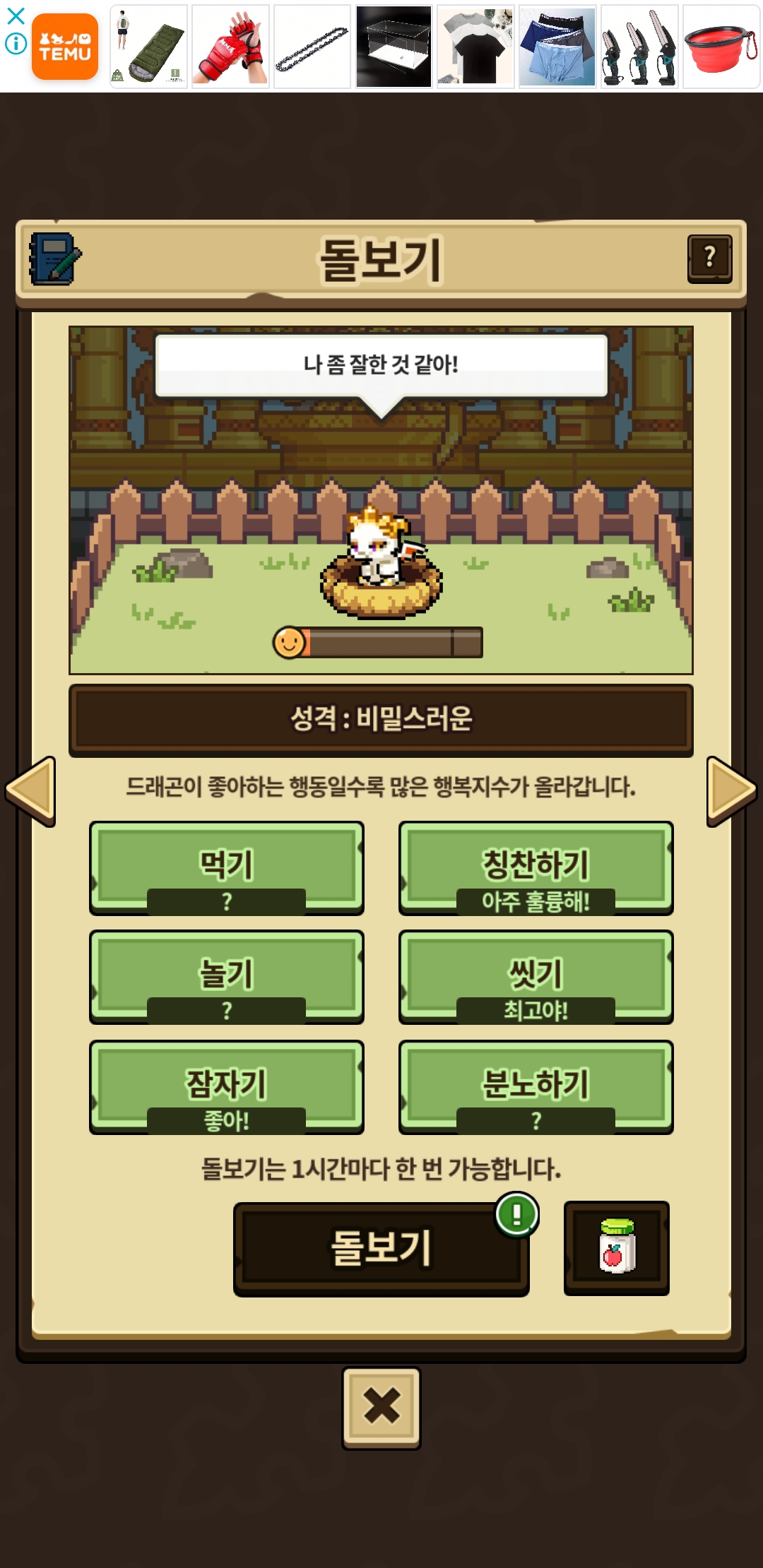Dismiss the Temu ad banner

16,16
